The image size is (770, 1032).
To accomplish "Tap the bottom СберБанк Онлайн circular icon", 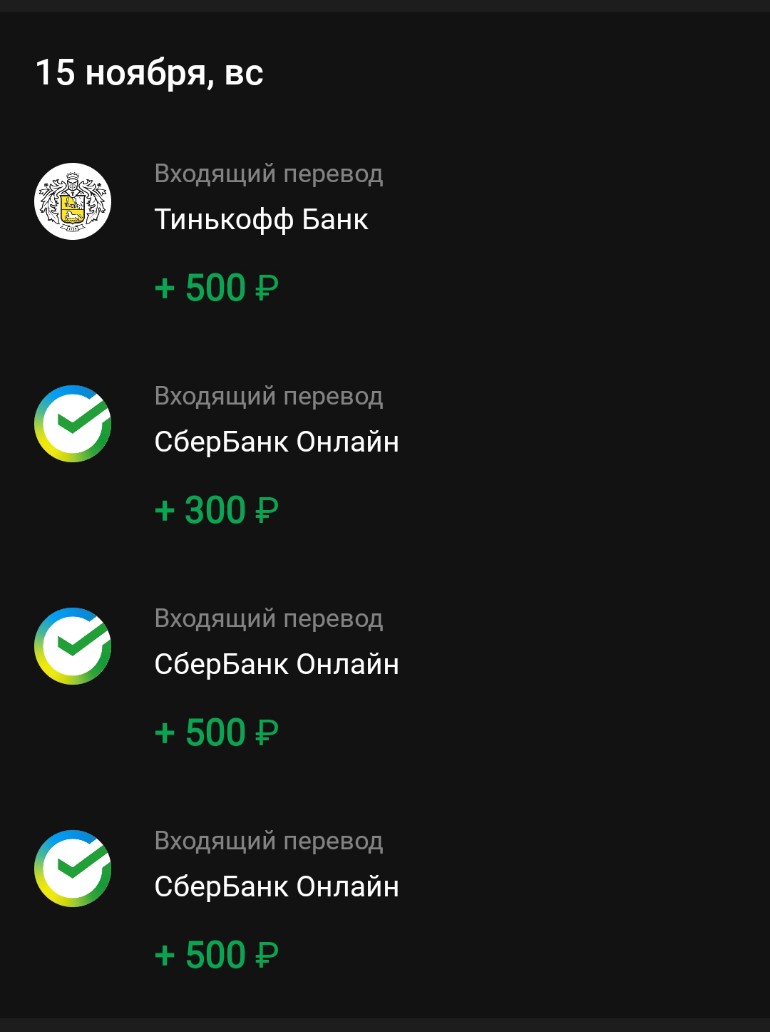I will coord(72,868).
